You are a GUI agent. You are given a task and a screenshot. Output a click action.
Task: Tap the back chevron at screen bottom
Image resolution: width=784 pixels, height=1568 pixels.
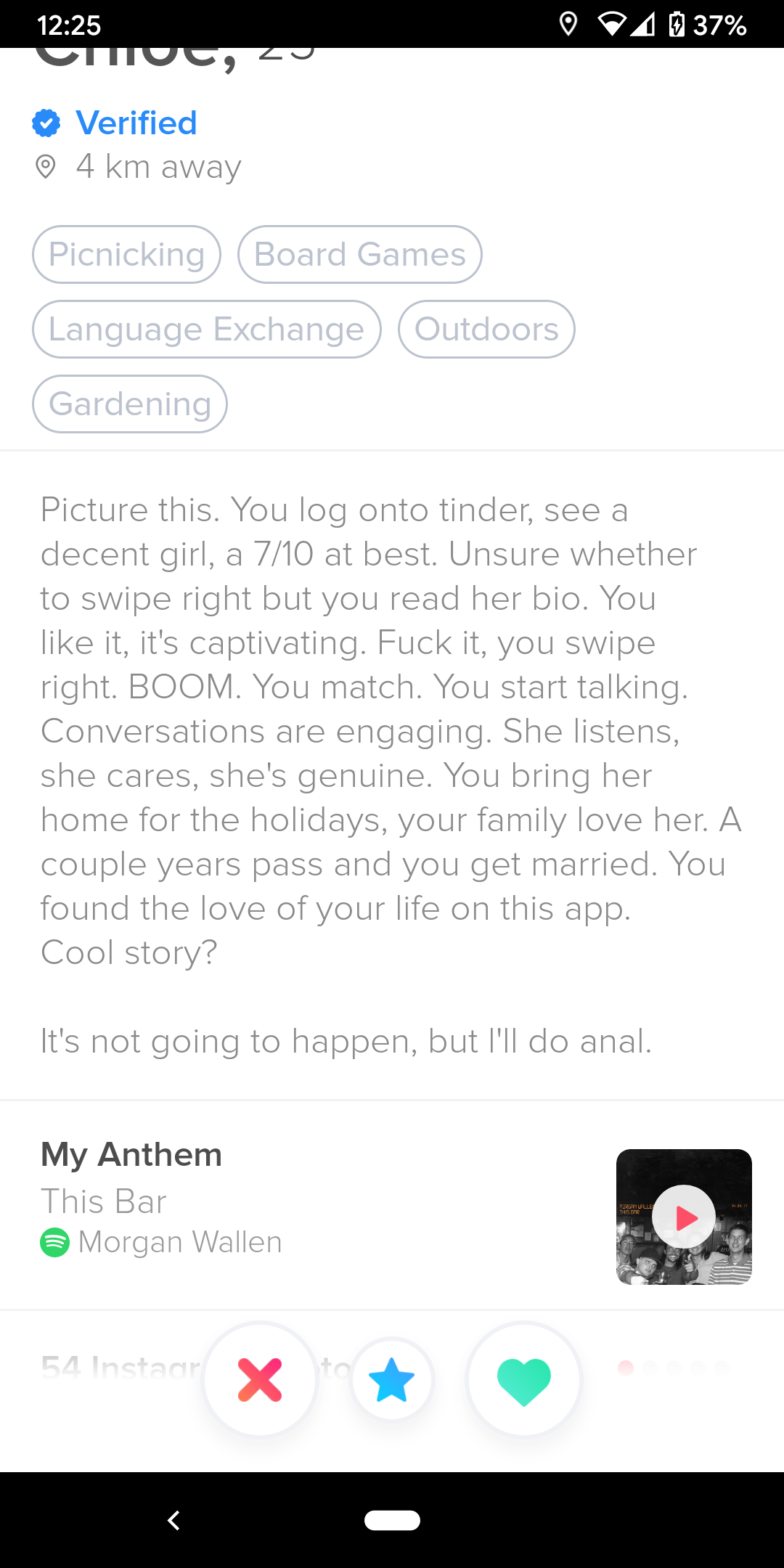tap(173, 1519)
